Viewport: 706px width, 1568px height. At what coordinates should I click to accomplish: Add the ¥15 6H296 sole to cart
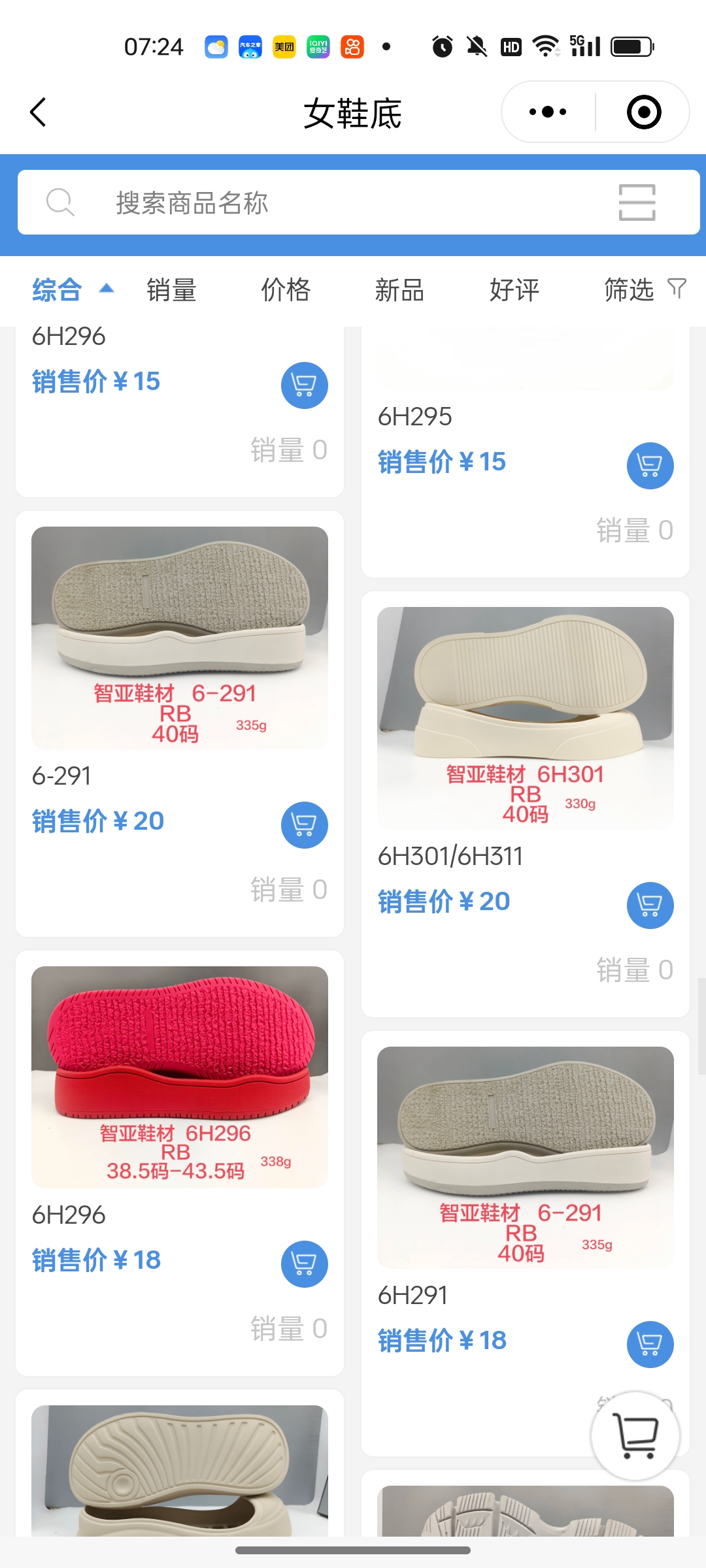pos(304,385)
